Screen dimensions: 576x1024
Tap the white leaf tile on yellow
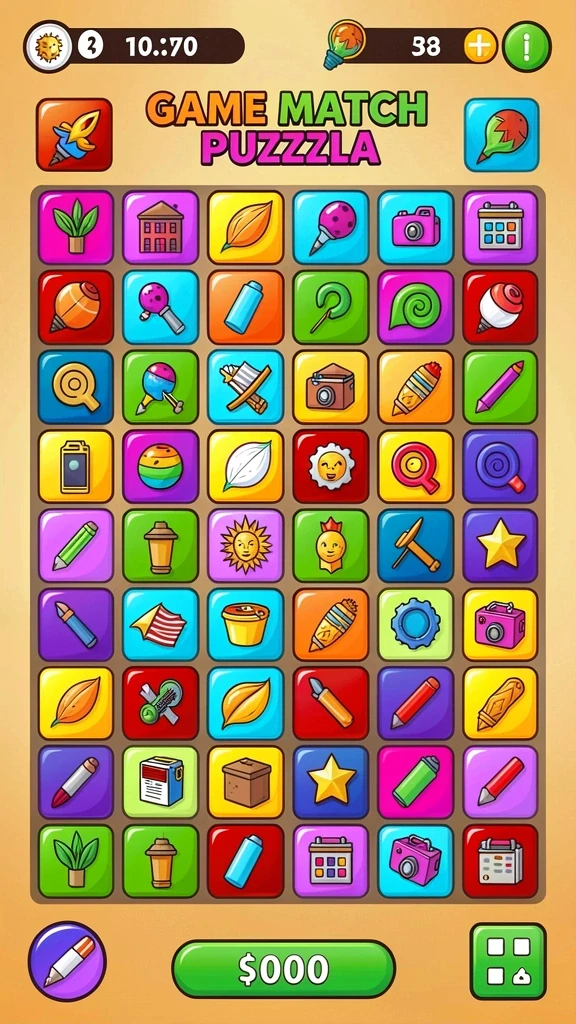pyautogui.click(x=246, y=466)
